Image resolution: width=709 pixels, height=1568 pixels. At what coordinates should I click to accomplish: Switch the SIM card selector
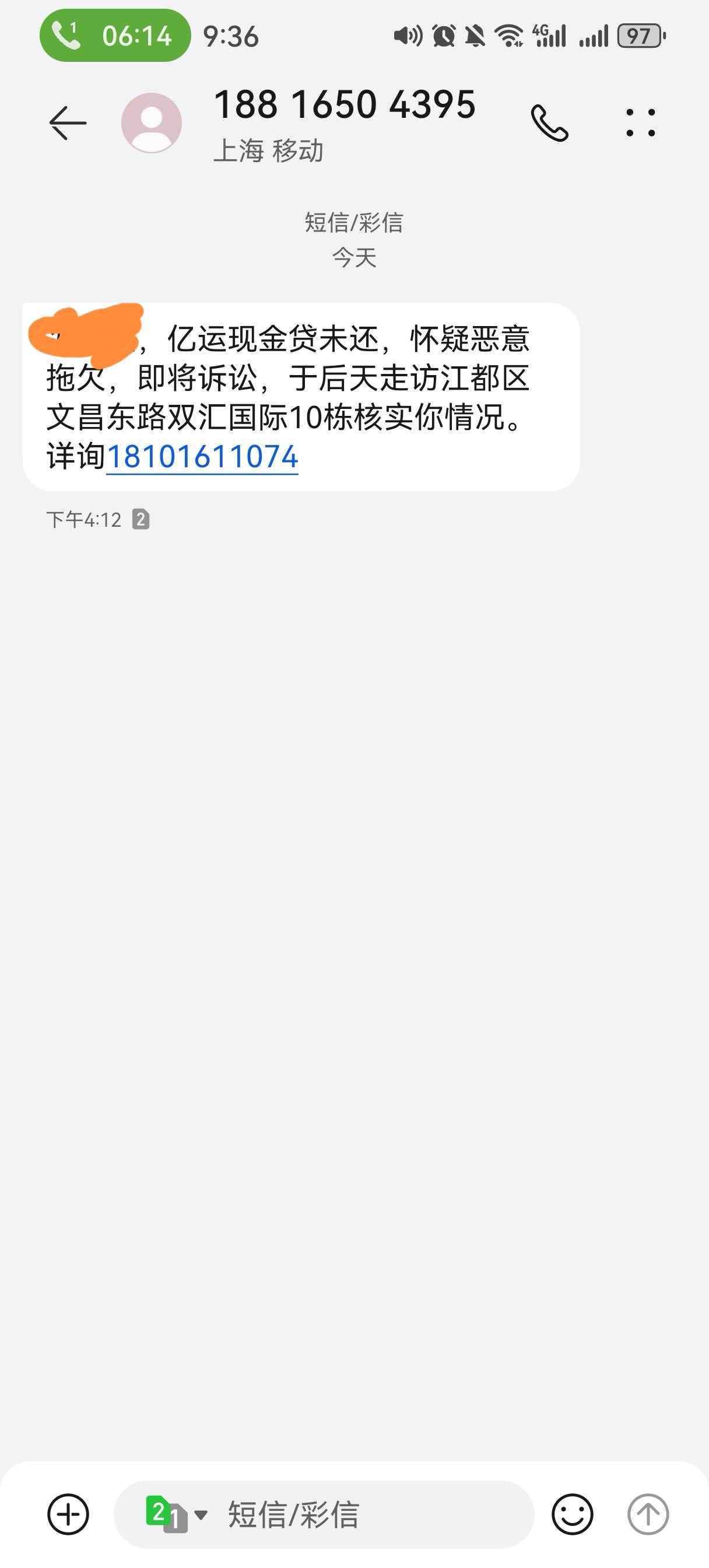tap(176, 1514)
